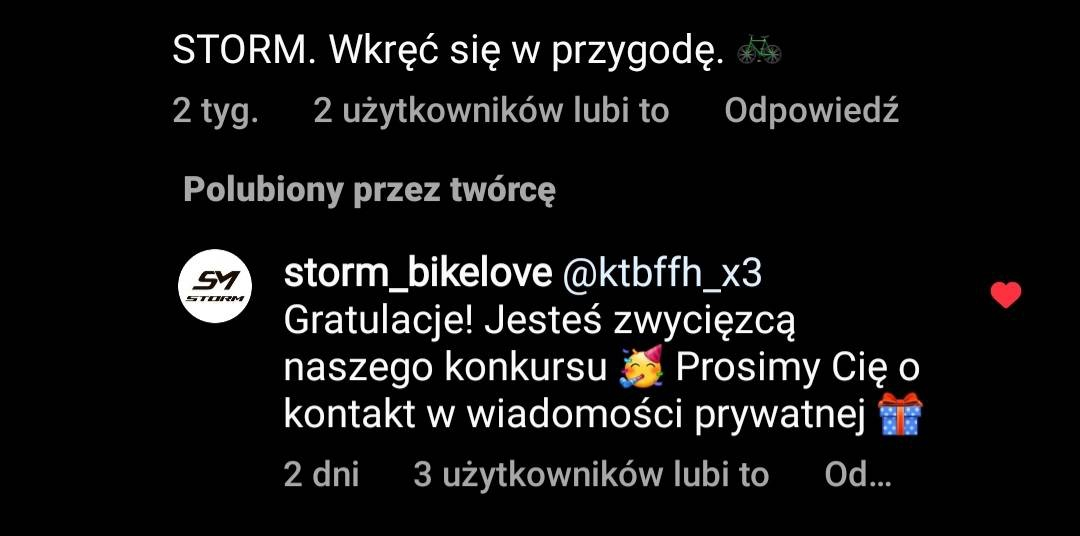View the 2 likes on the STORM comment
The height and width of the screenshot is (536, 1080).
click(491, 111)
